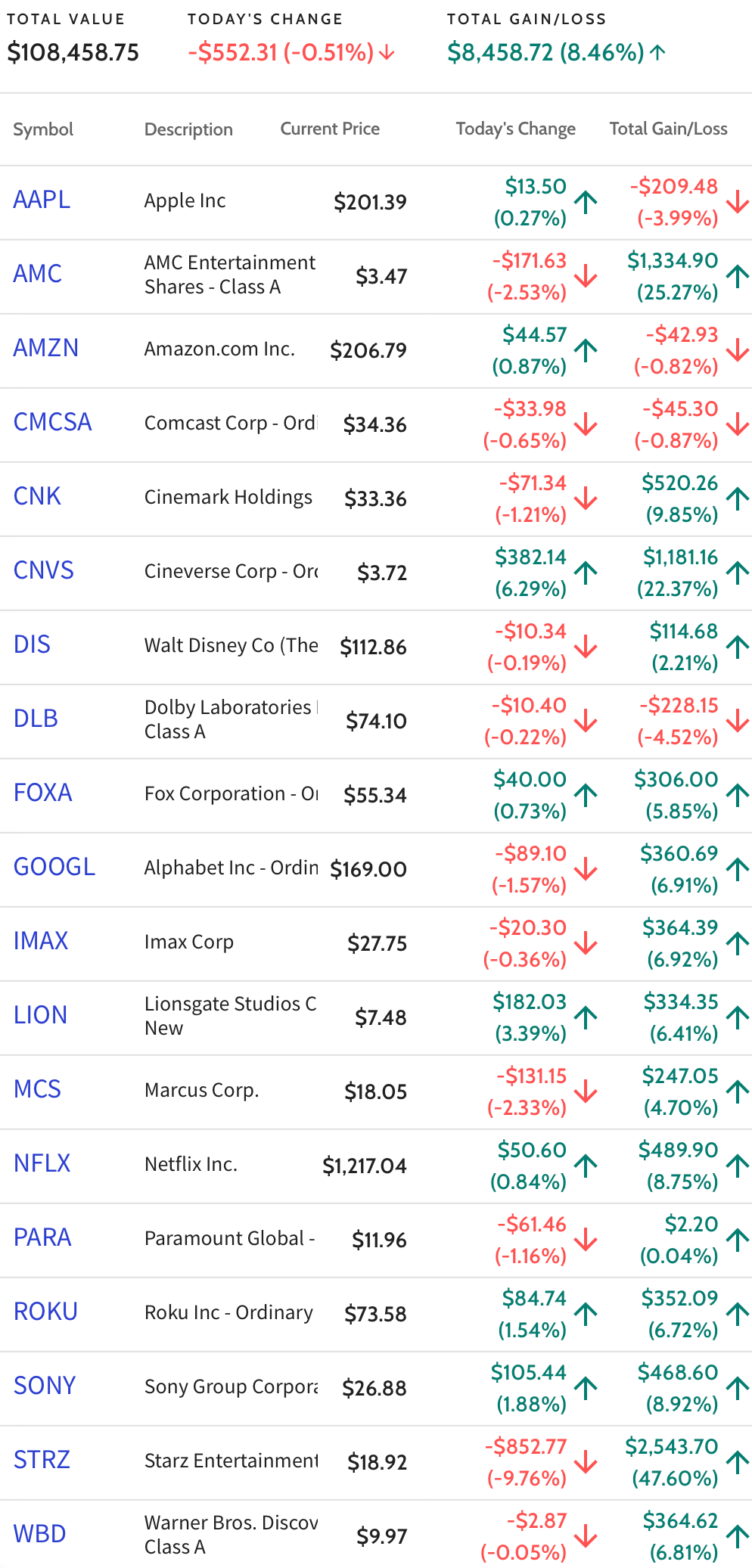Open the IMAX stock page
This screenshot has width=752, height=1568.
click(41, 941)
